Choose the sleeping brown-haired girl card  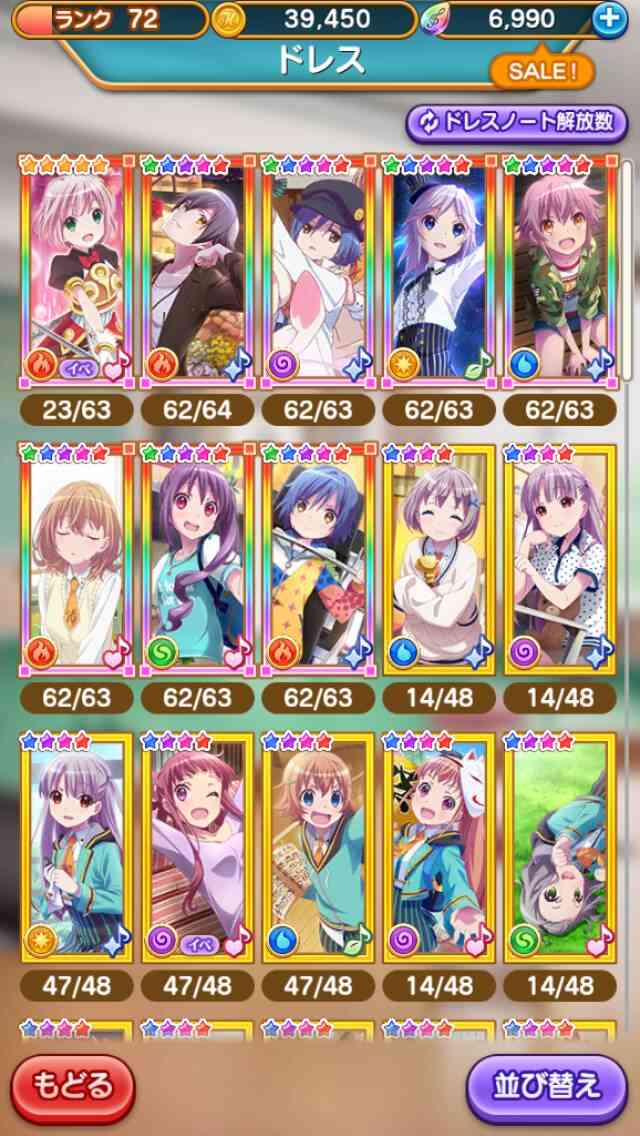coord(77,559)
